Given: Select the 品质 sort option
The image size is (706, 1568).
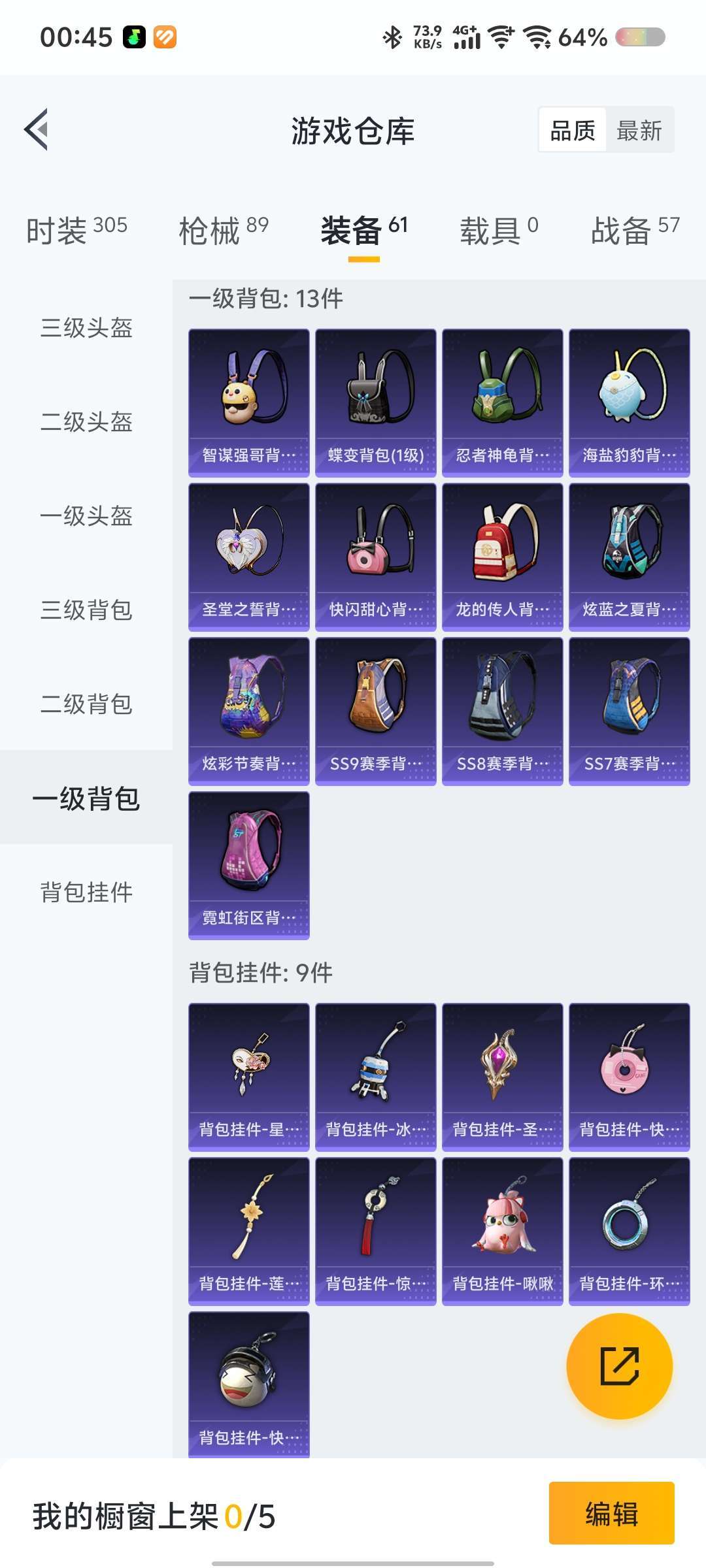Looking at the screenshot, I should (573, 130).
